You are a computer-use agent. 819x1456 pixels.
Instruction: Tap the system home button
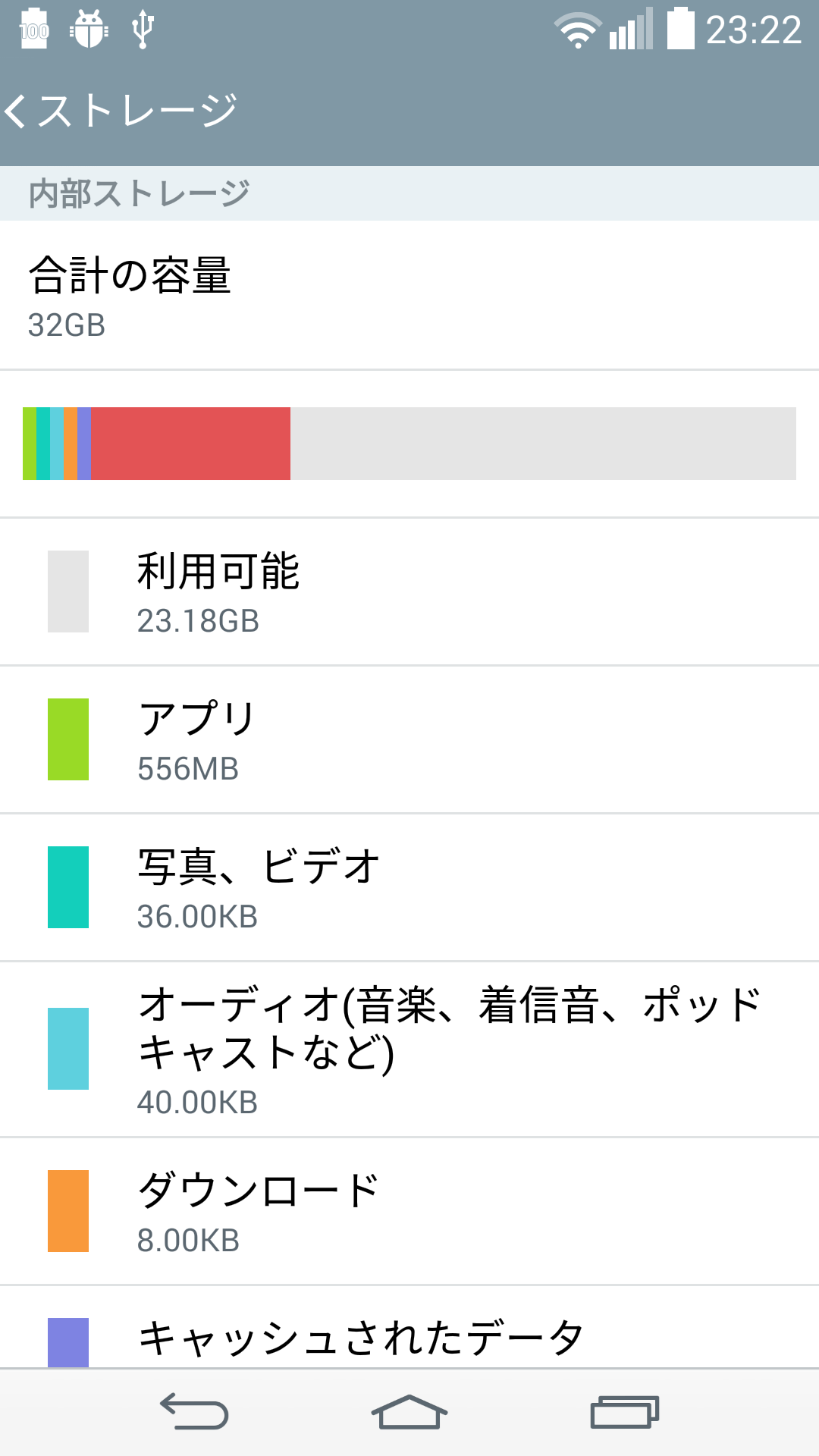click(x=409, y=1412)
